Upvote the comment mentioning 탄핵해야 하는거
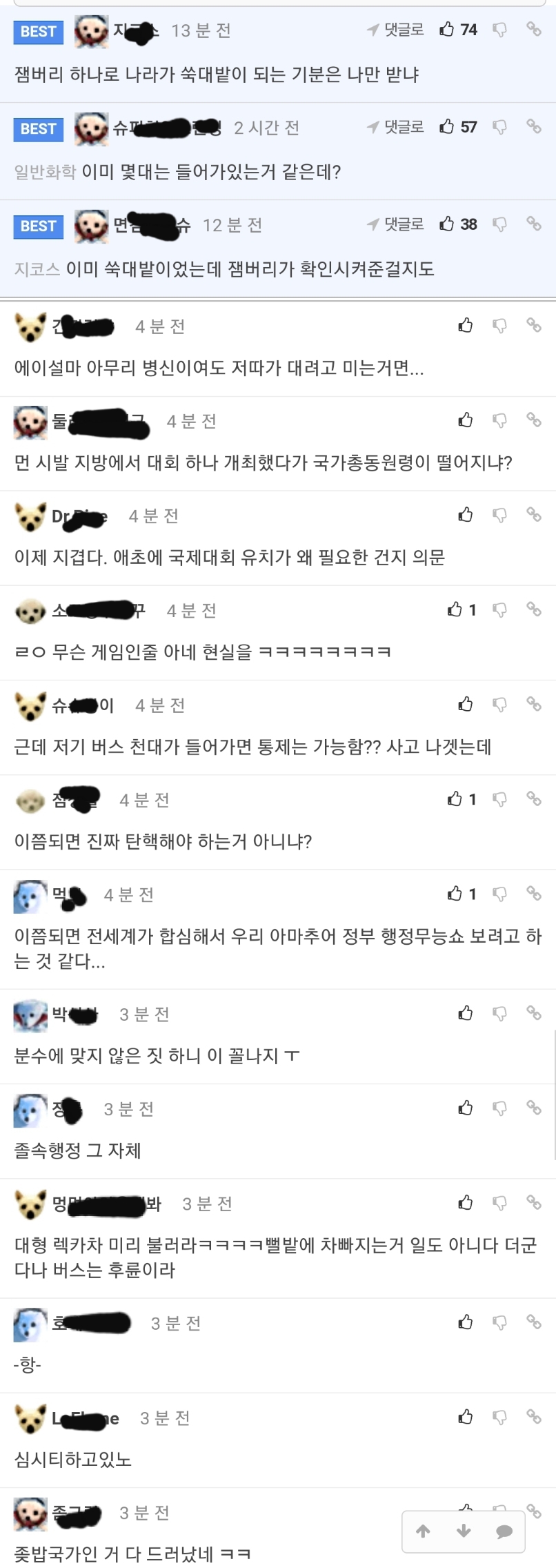This screenshot has width=556, height=1568. [455, 799]
